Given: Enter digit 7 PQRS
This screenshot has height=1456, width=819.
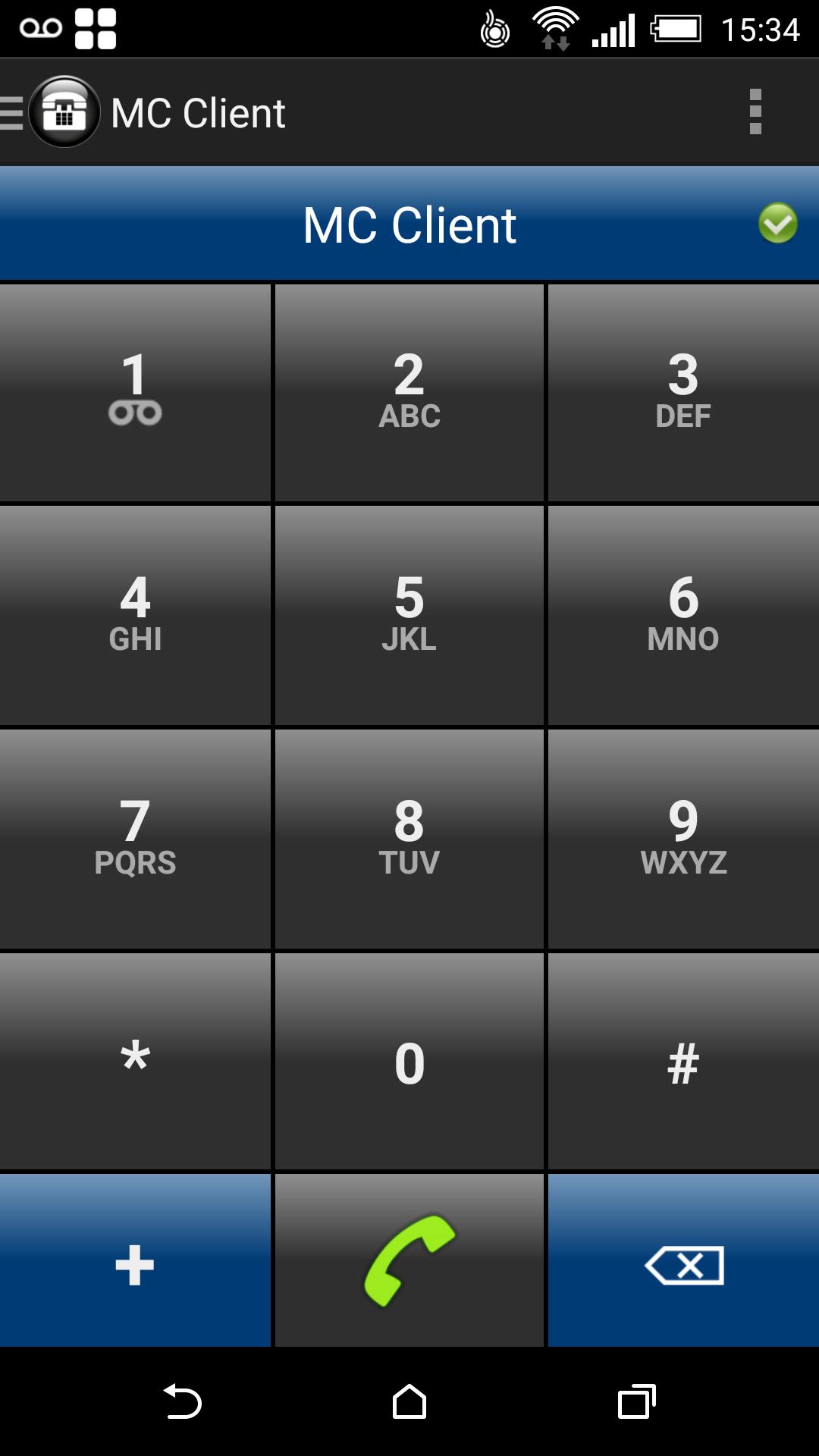Looking at the screenshot, I should tap(135, 838).
